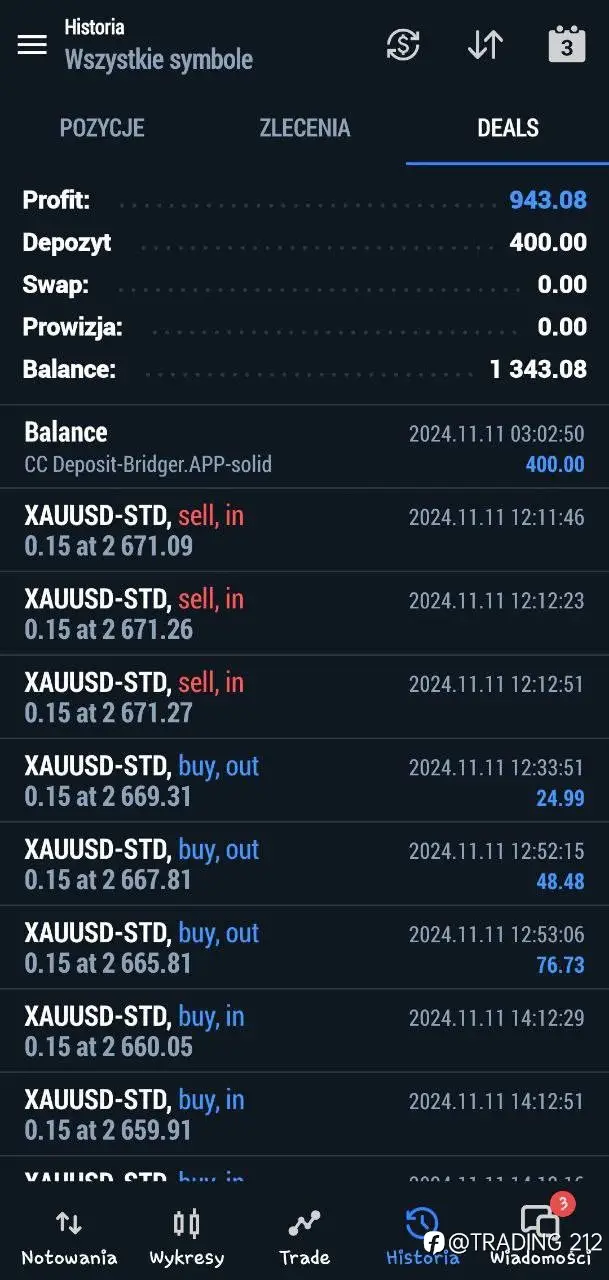
Task: Open the hamburger drawer menu
Action: [x=32, y=45]
